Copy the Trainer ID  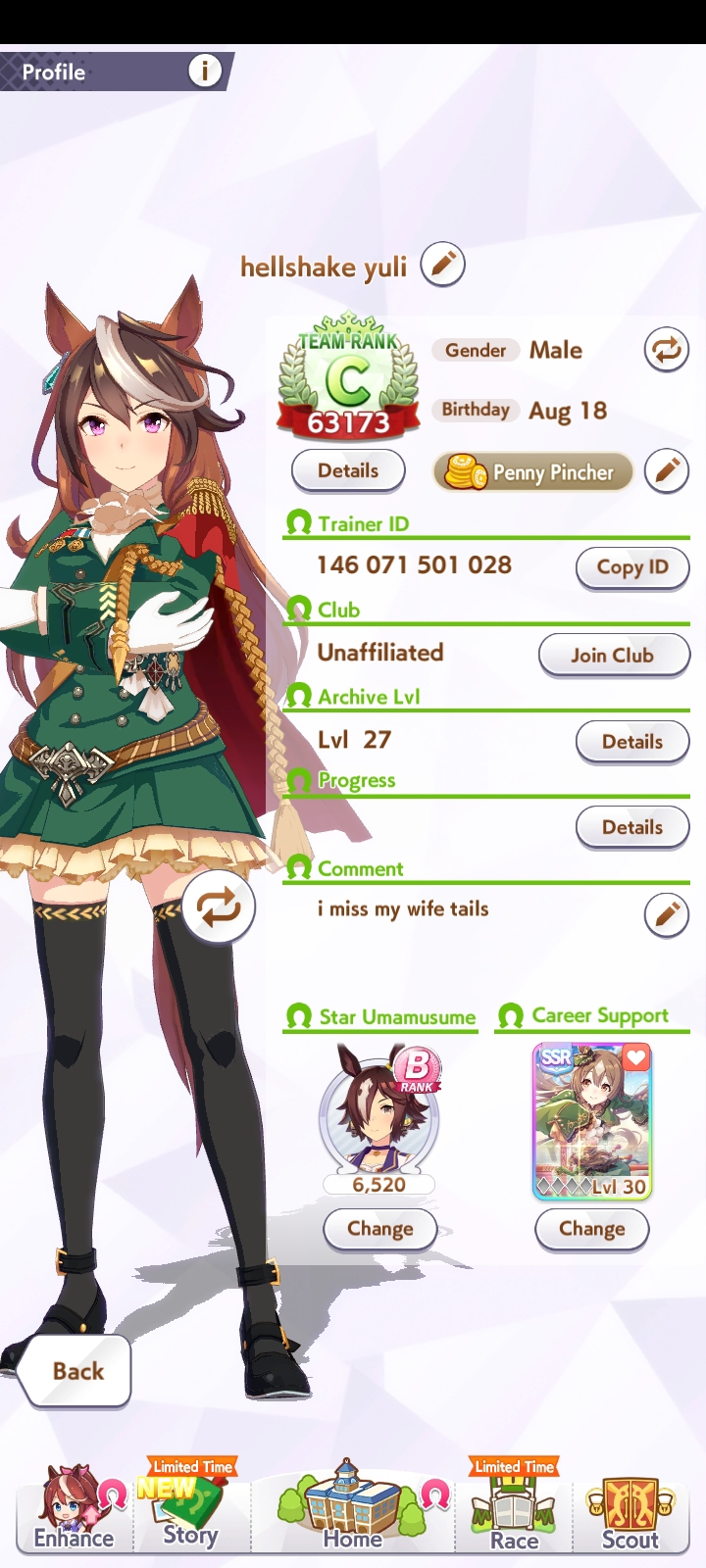(632, 567)
